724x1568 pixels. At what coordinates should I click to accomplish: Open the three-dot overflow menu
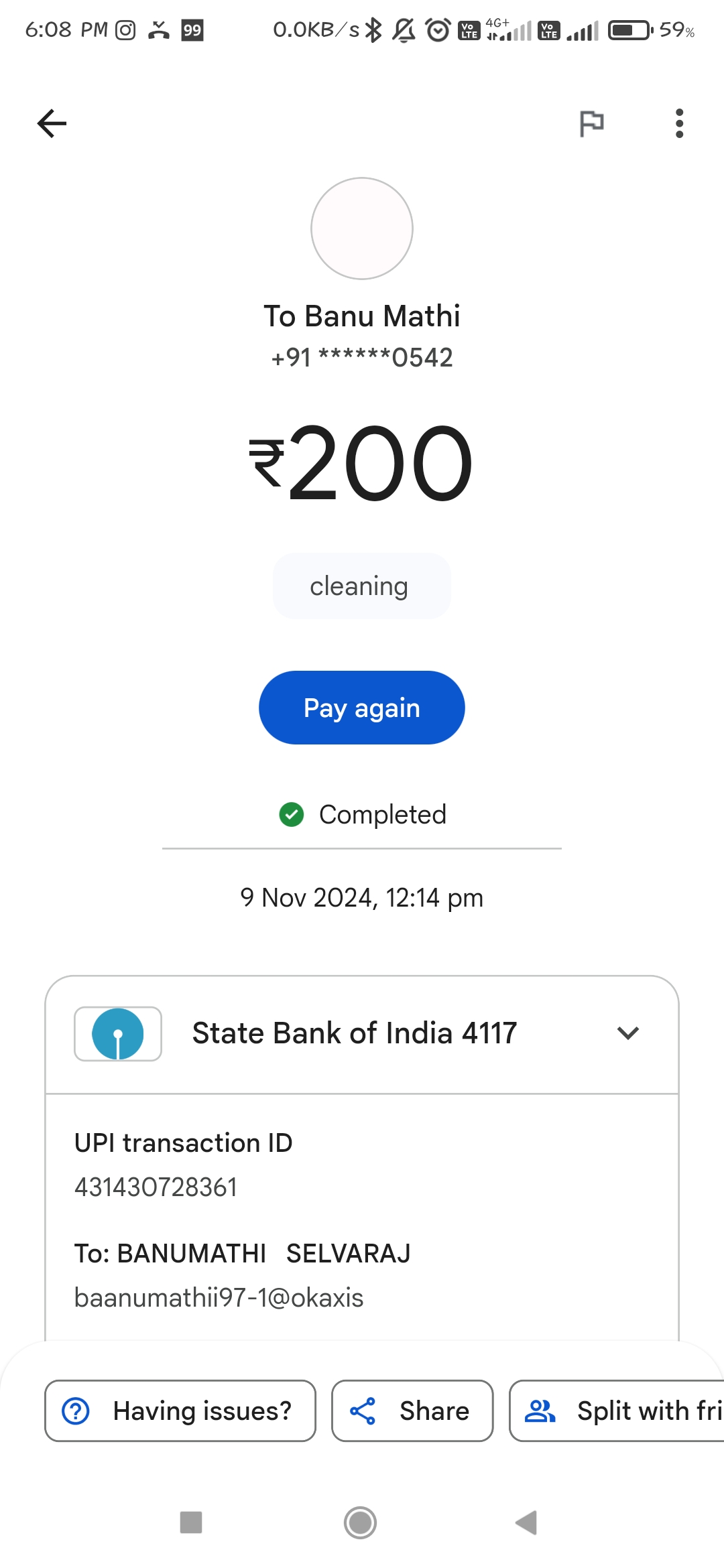[679, 123]
